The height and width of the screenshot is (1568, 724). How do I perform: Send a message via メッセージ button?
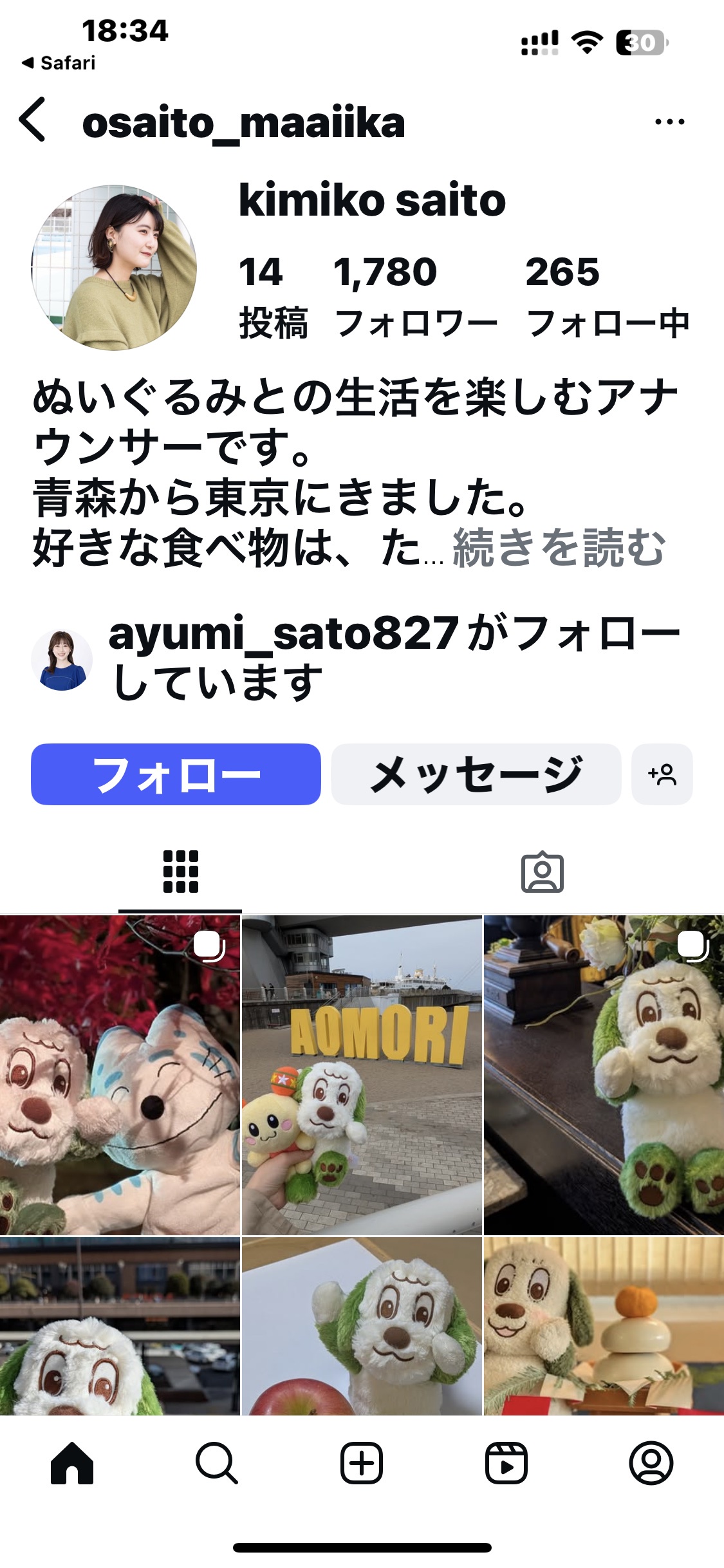pyautogui.click(x=476, y=774)
